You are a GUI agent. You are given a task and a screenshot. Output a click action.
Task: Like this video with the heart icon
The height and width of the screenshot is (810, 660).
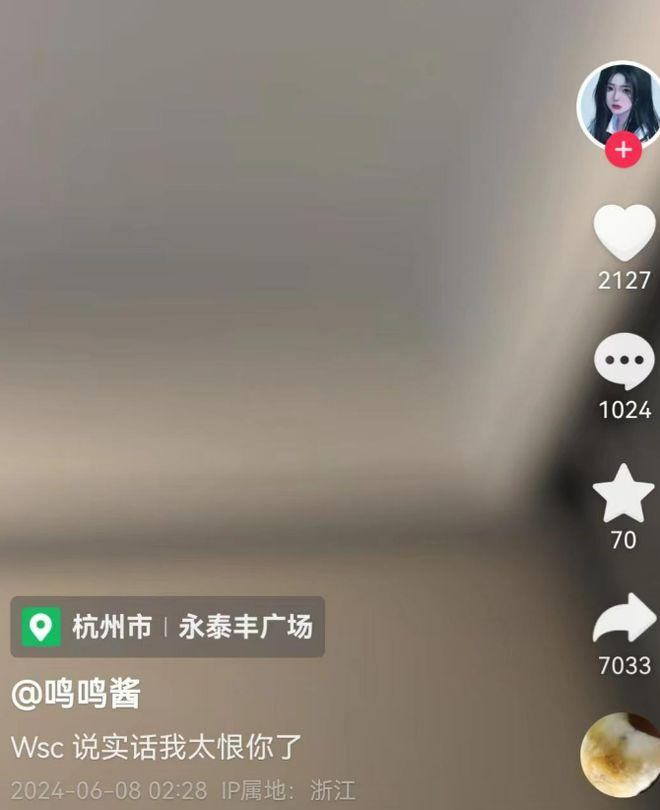point(624,232)
